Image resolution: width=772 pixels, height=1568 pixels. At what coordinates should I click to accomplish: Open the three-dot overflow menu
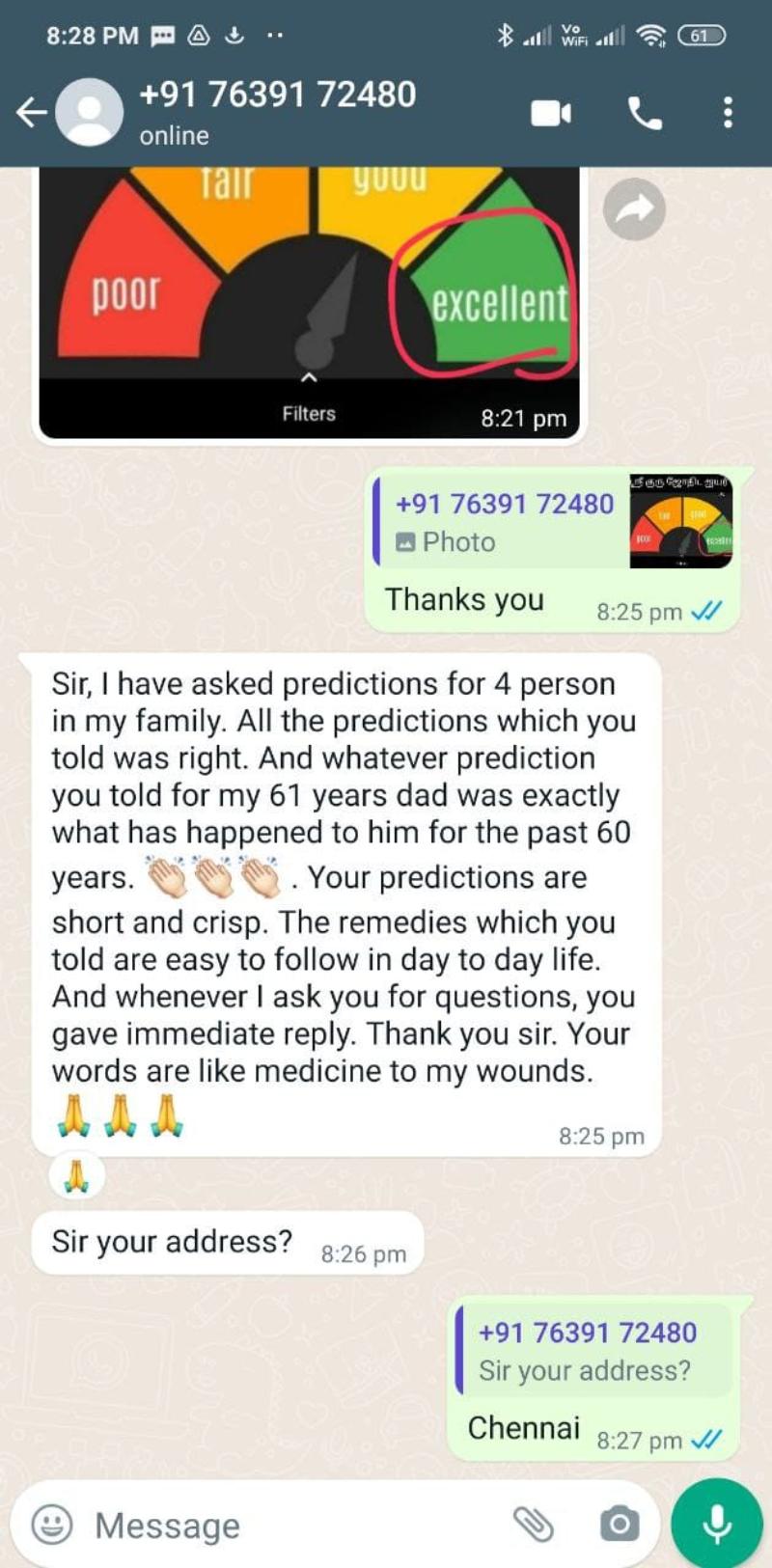click(x=728, y=113)
